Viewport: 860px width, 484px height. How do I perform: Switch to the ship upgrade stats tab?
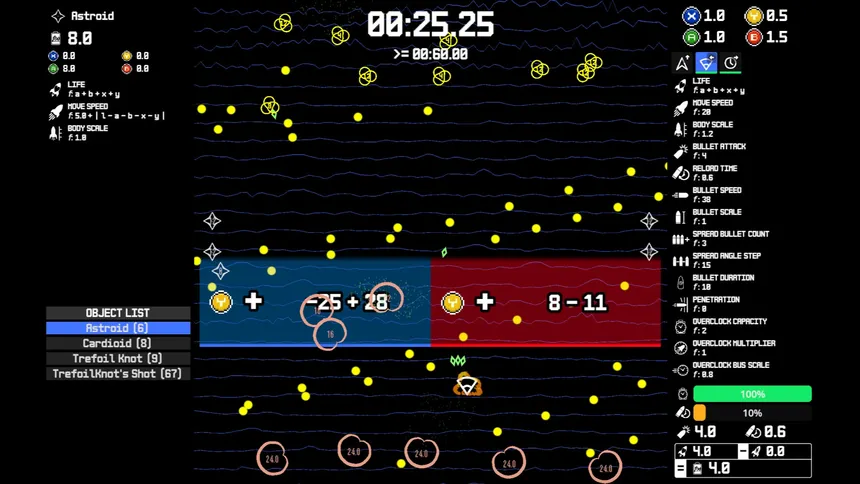click(683, 63)
